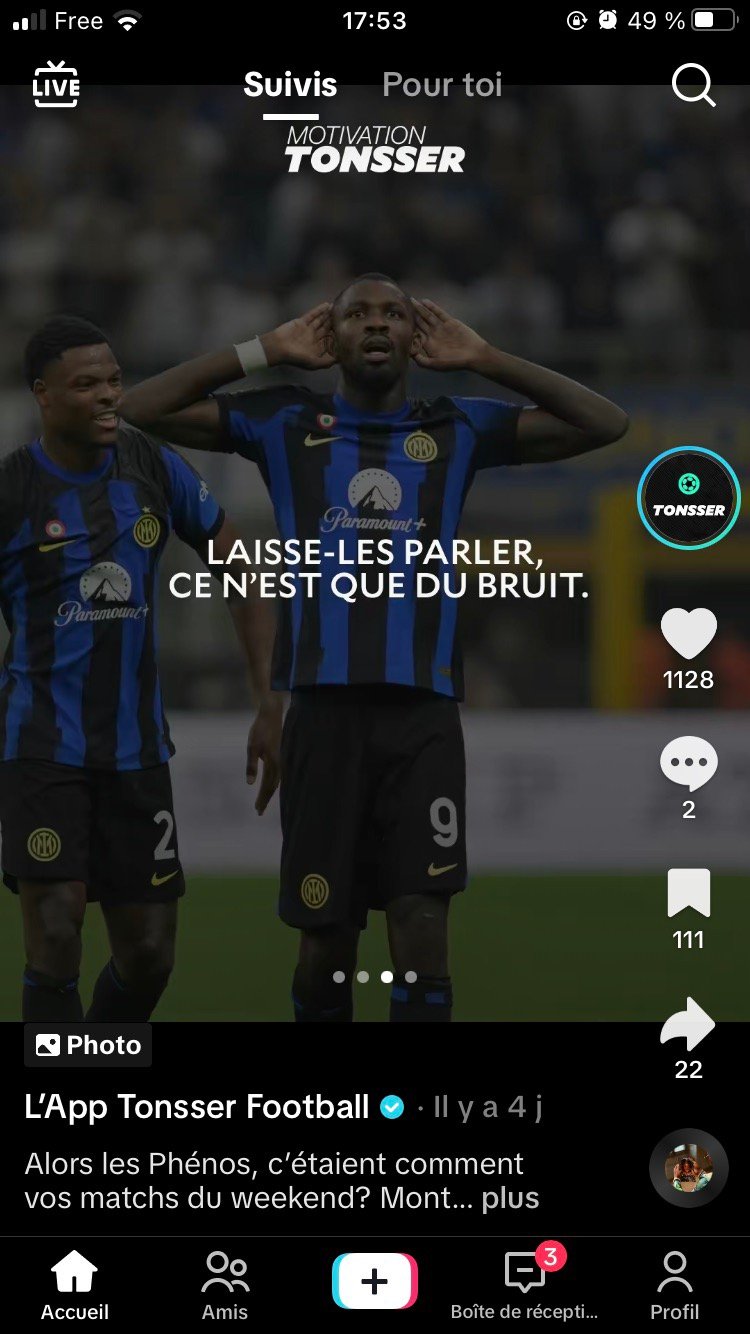Switch to the Pour toi tab
Image resolution: width=750 pixels, height=1334 pixels.
[442, 85]
